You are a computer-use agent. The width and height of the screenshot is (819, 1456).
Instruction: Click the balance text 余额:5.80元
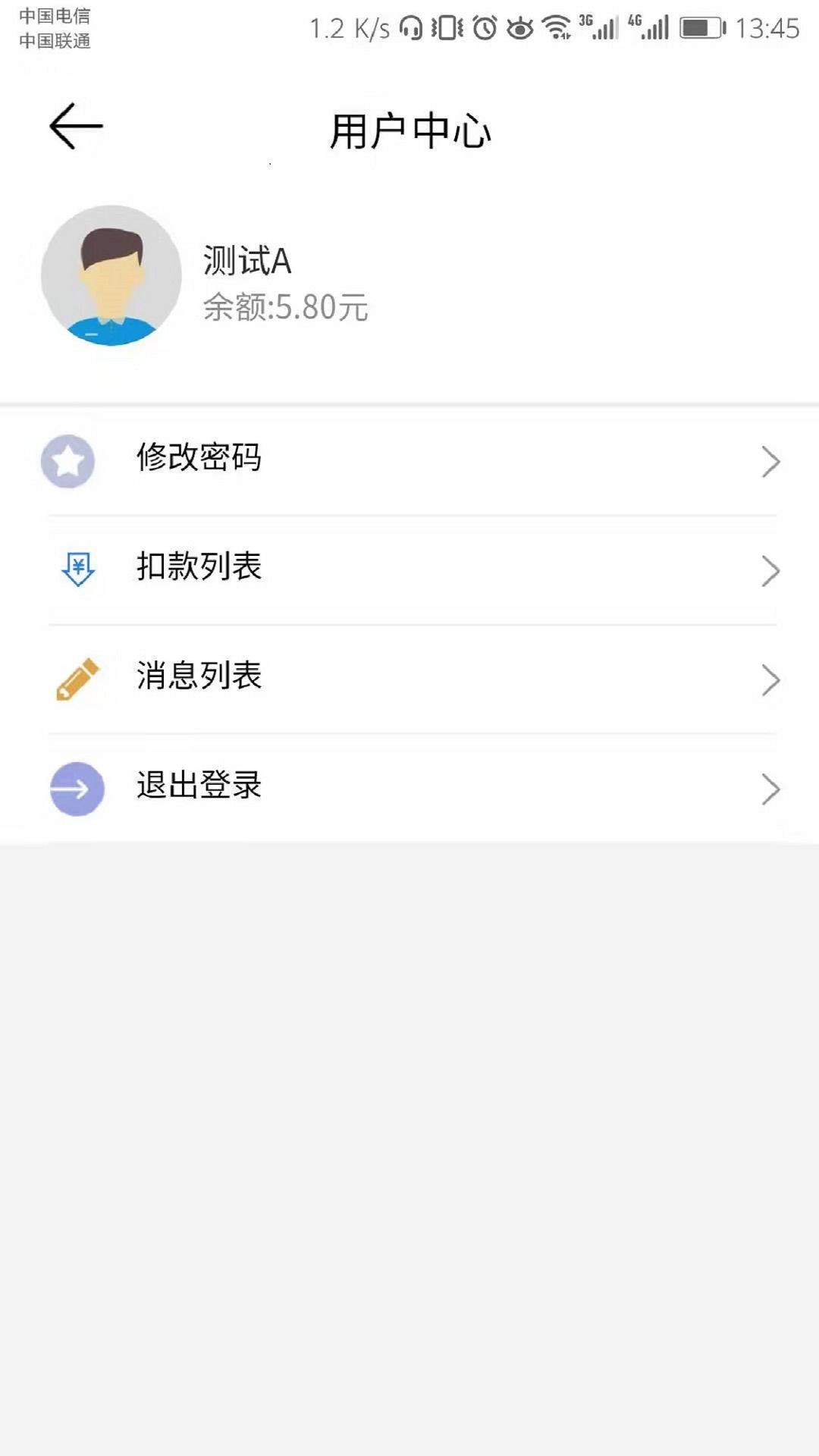pos(284,307)
